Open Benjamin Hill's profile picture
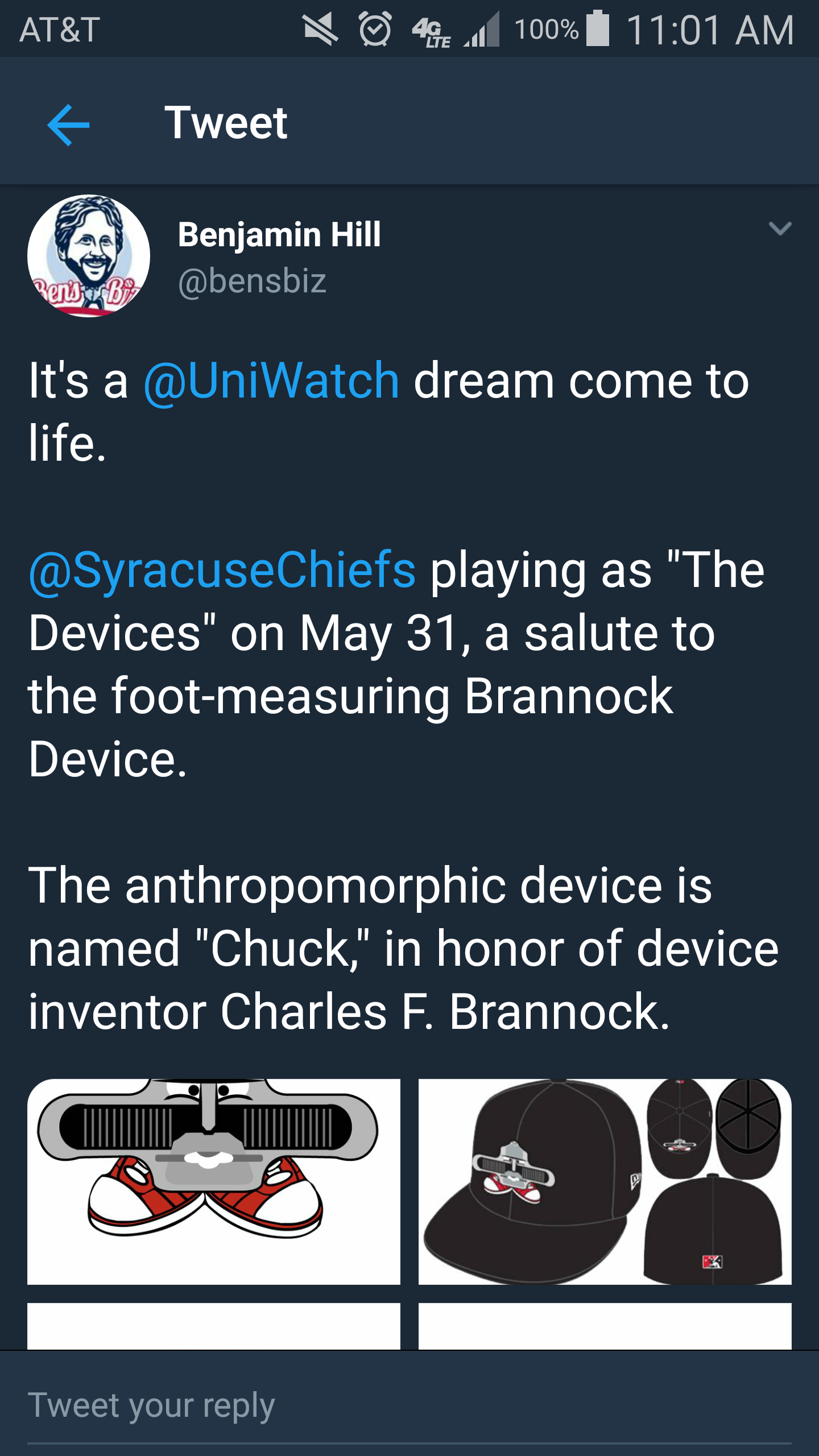The image size is (819, 1456). point(89,256)
